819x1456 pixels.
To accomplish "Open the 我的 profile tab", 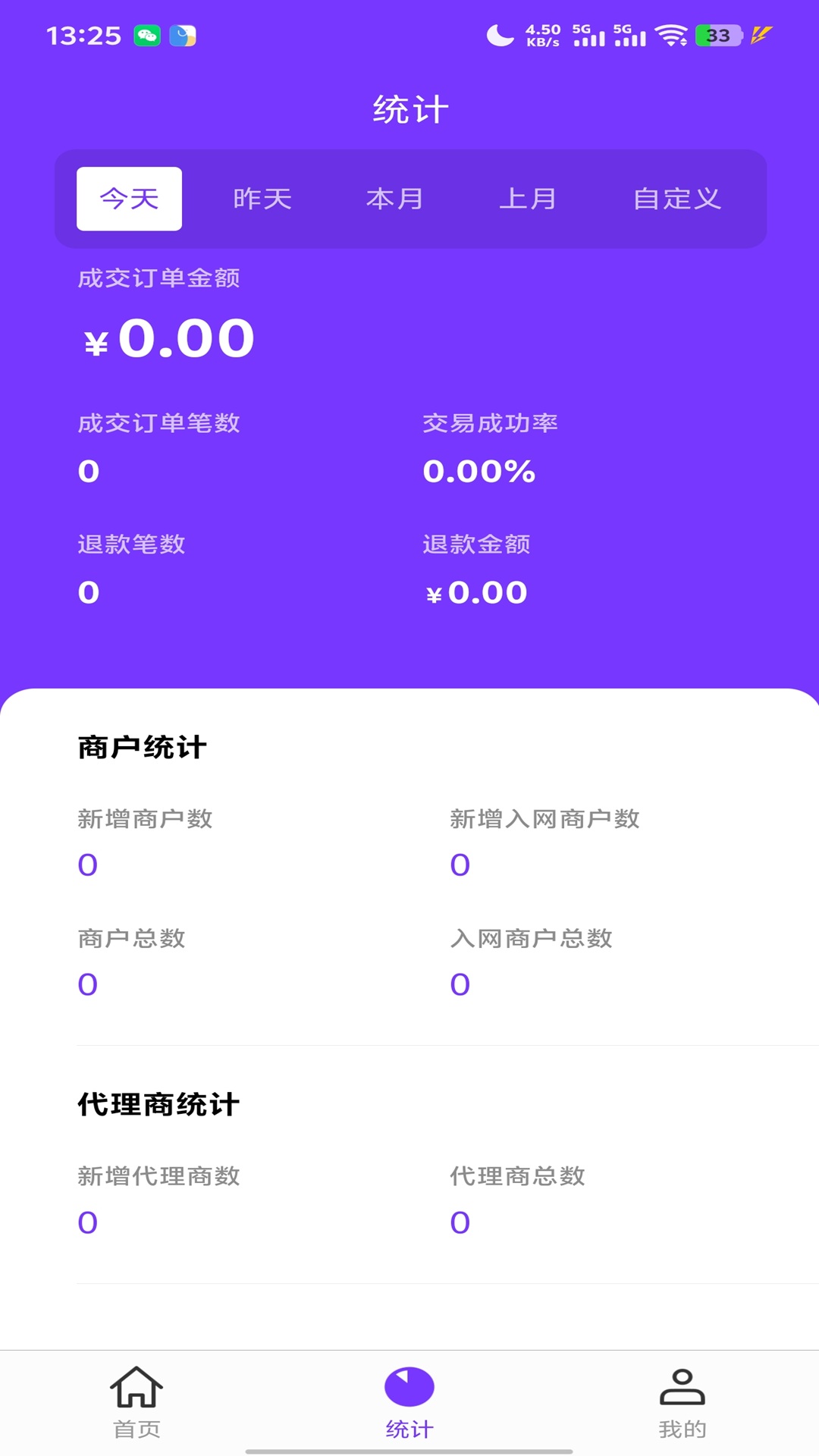I will [x=682, y=1401].
